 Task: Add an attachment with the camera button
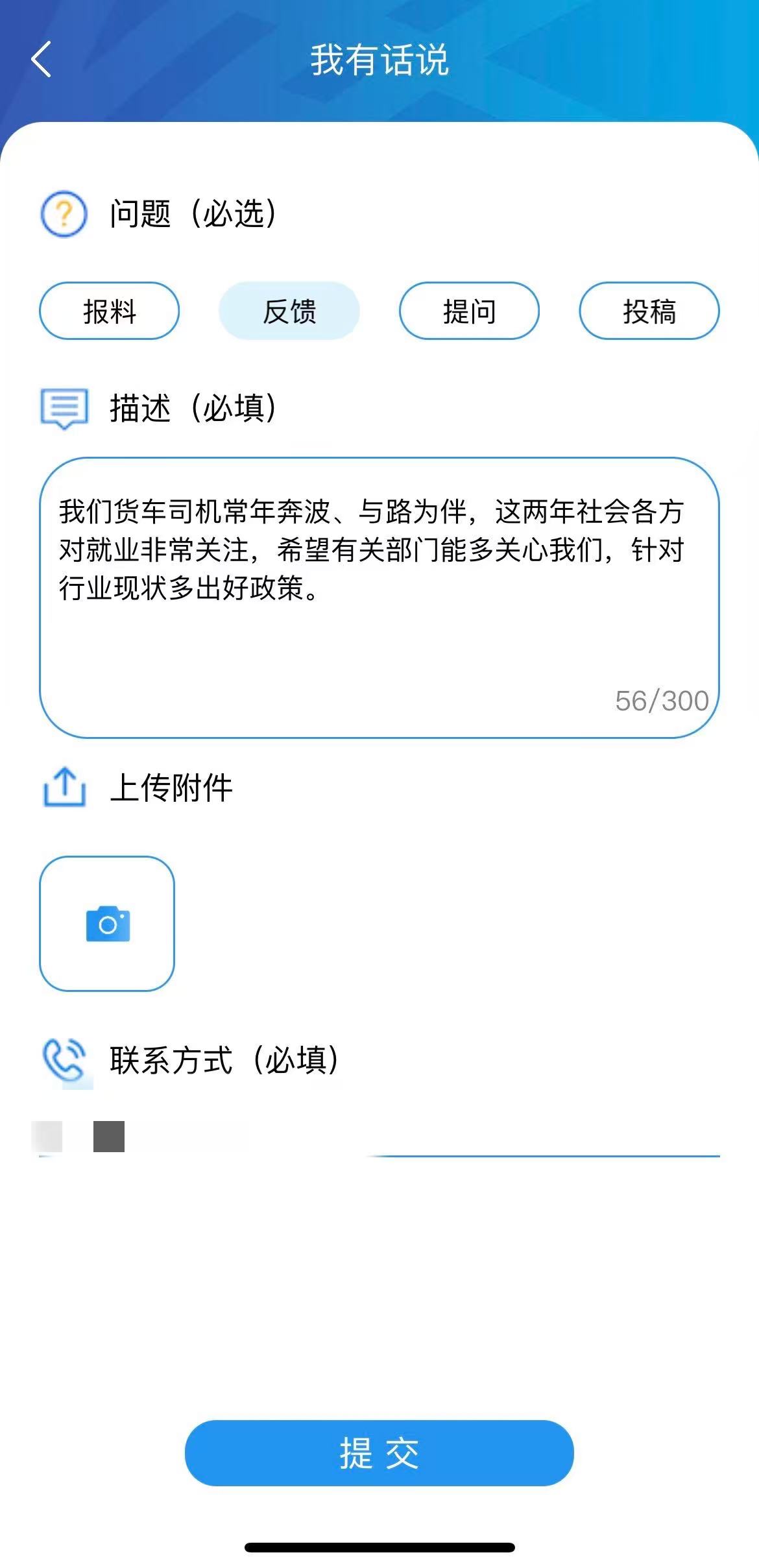pyautogui.click(x=107, y=924)
